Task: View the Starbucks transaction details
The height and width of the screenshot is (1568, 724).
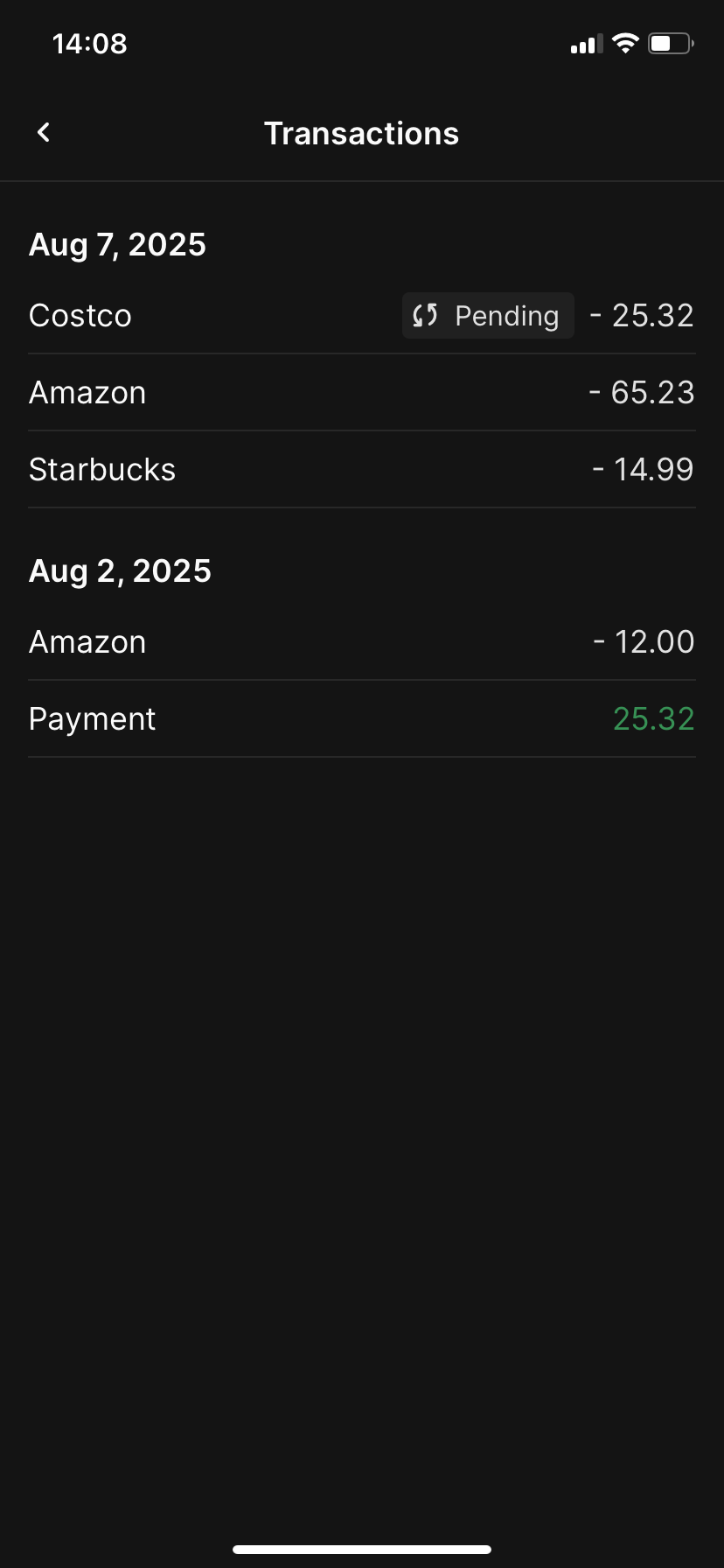Action: [362, 470]
